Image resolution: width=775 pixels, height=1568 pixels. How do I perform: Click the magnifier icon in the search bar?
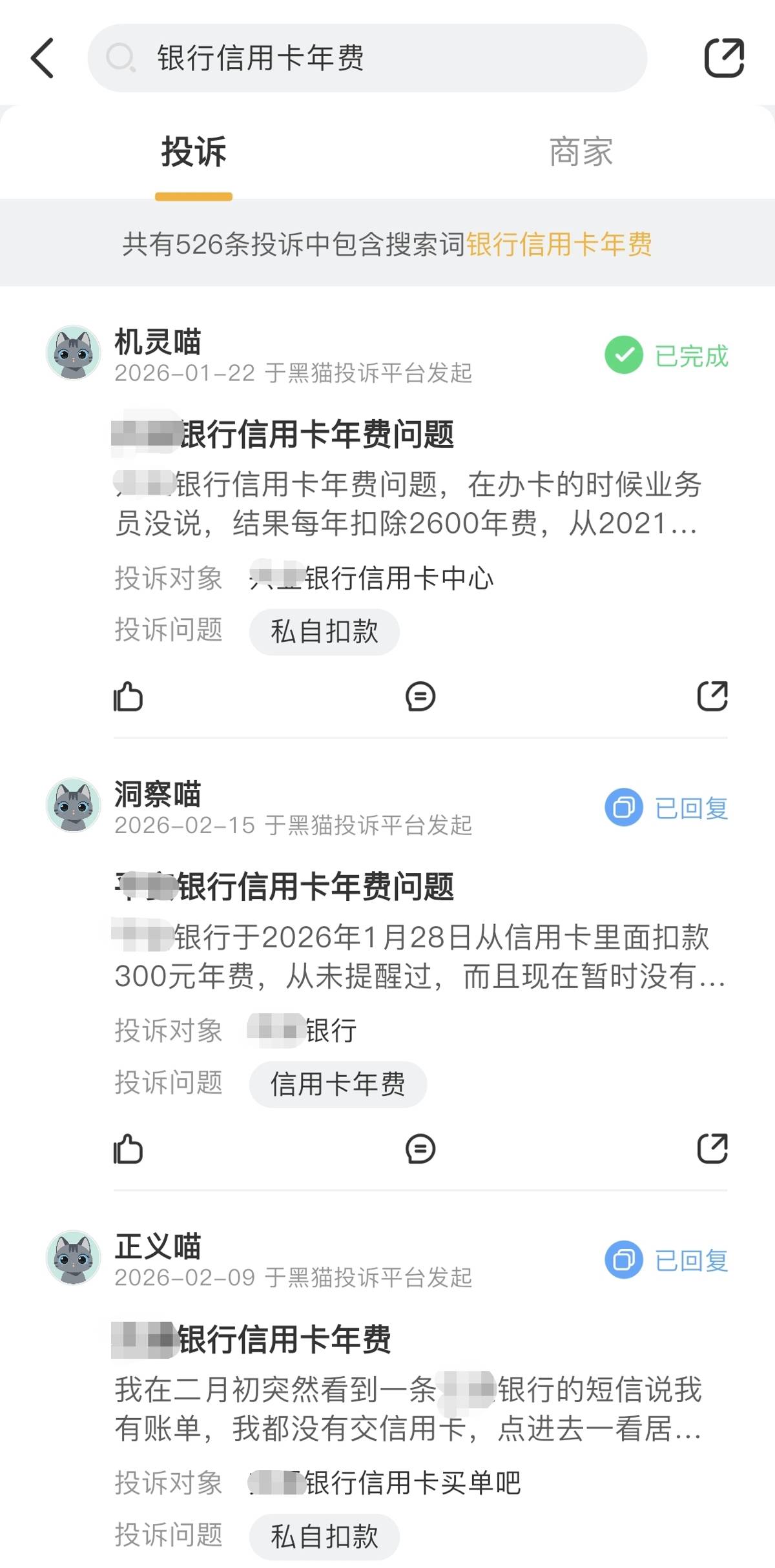coord(121,58)
